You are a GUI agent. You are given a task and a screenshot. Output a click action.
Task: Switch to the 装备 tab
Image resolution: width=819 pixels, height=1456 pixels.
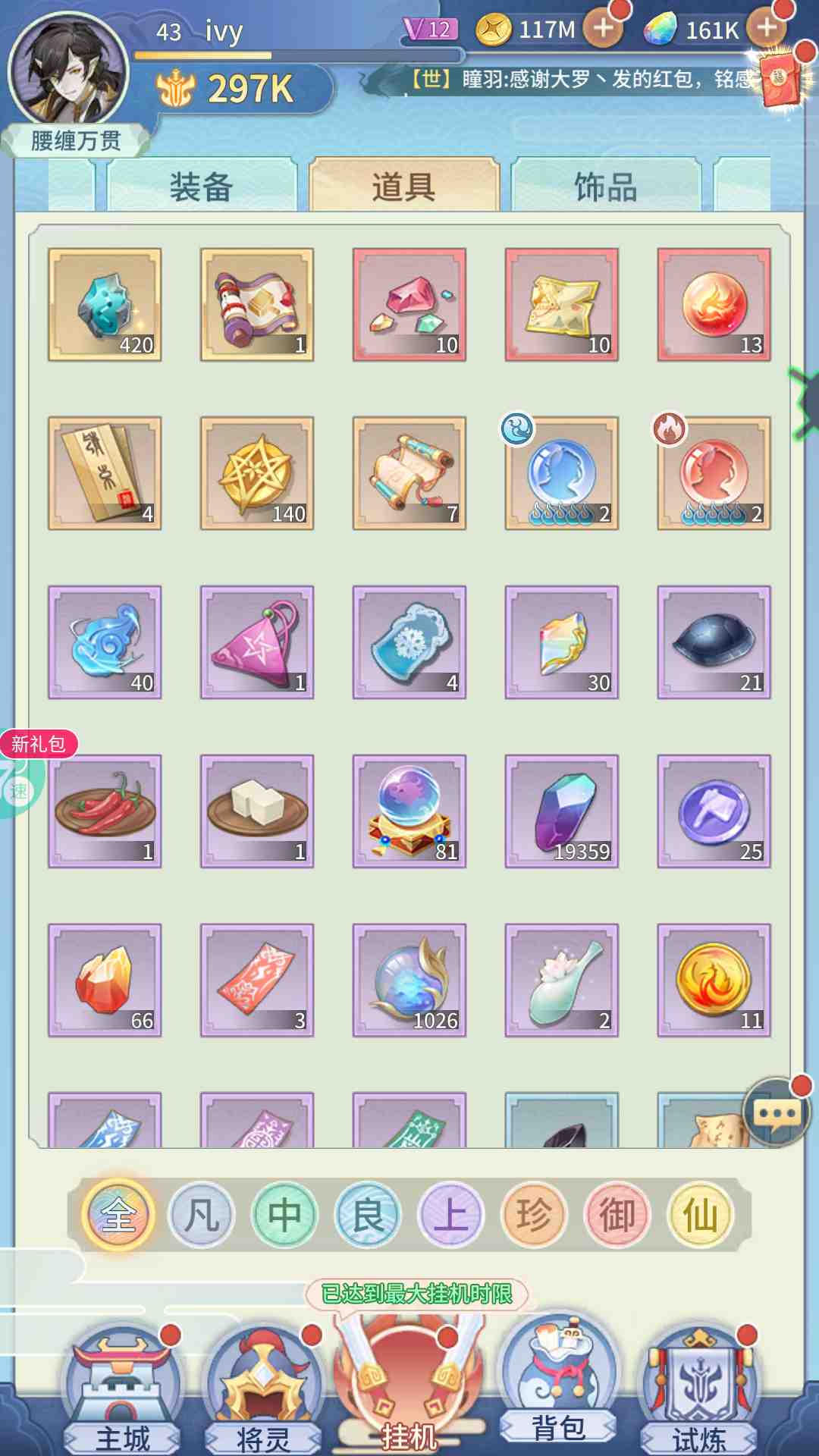[201, 186]
